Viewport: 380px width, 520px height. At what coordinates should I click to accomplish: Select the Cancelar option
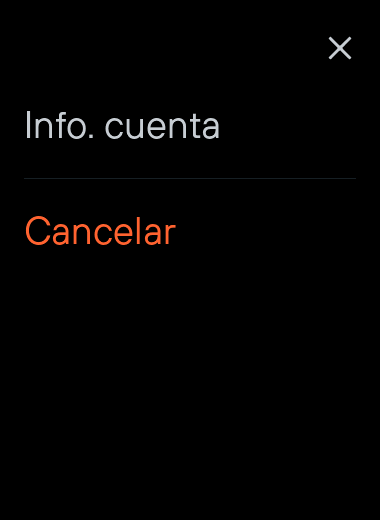coord(100,231)
